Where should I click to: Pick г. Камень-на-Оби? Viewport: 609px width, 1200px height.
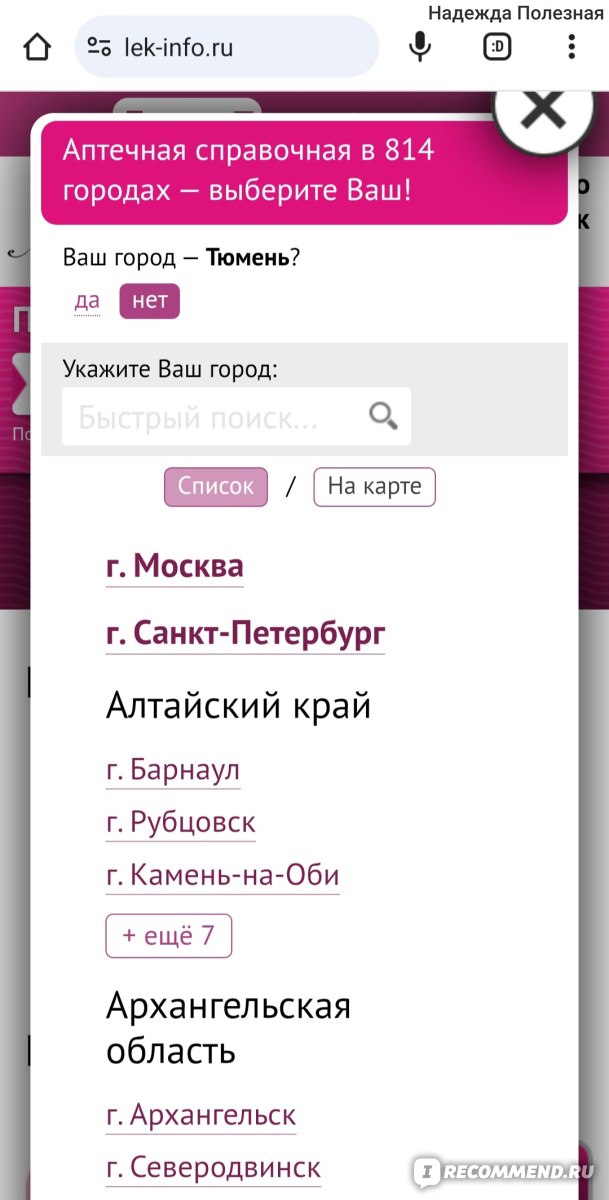click(223, 876)
